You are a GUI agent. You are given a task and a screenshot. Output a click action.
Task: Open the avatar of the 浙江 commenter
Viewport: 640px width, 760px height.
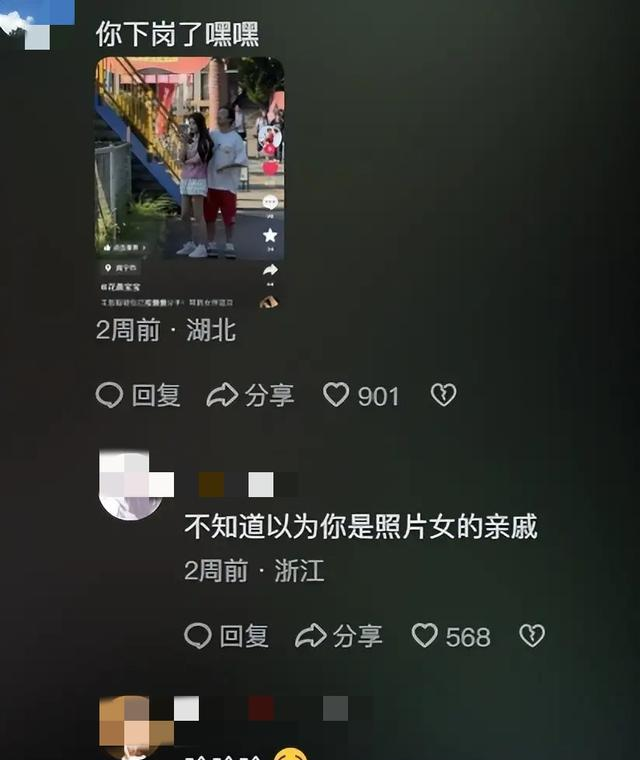(x=130, y=486)
